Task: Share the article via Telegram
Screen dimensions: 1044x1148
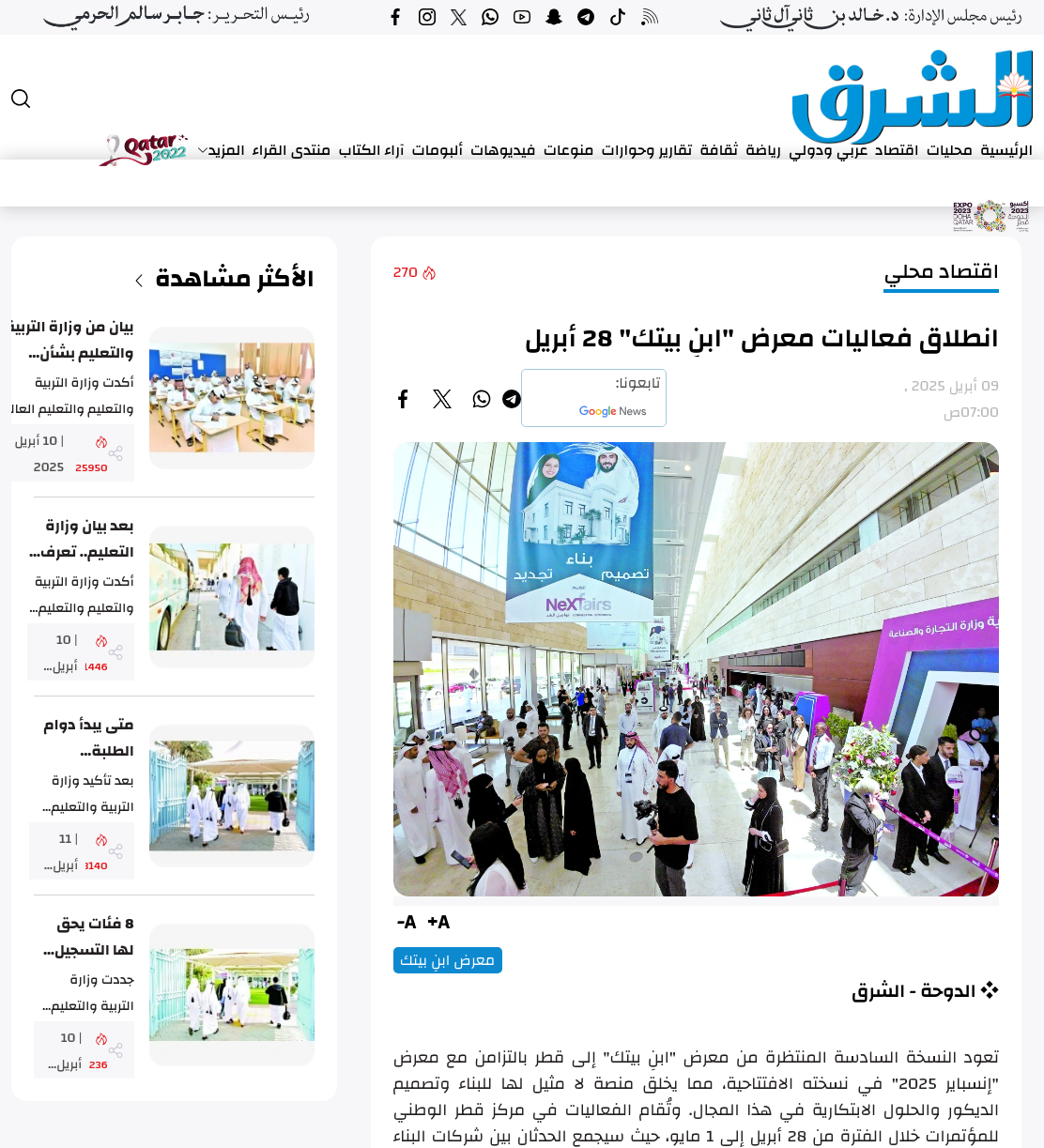Action: pyautogui.click(x=512, y=399)
